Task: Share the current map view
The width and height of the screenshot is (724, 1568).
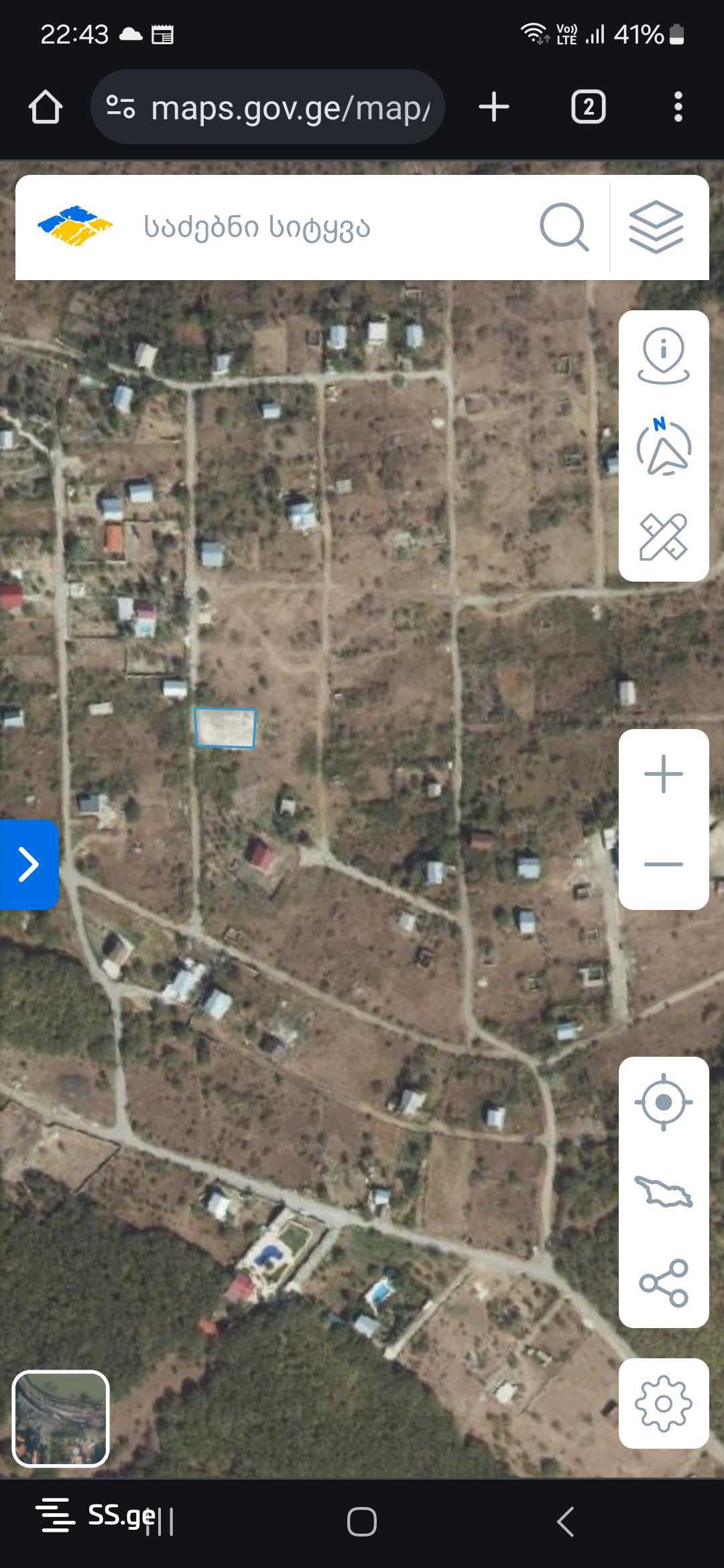Action: pyautogui.click(x=663, y=1283)
